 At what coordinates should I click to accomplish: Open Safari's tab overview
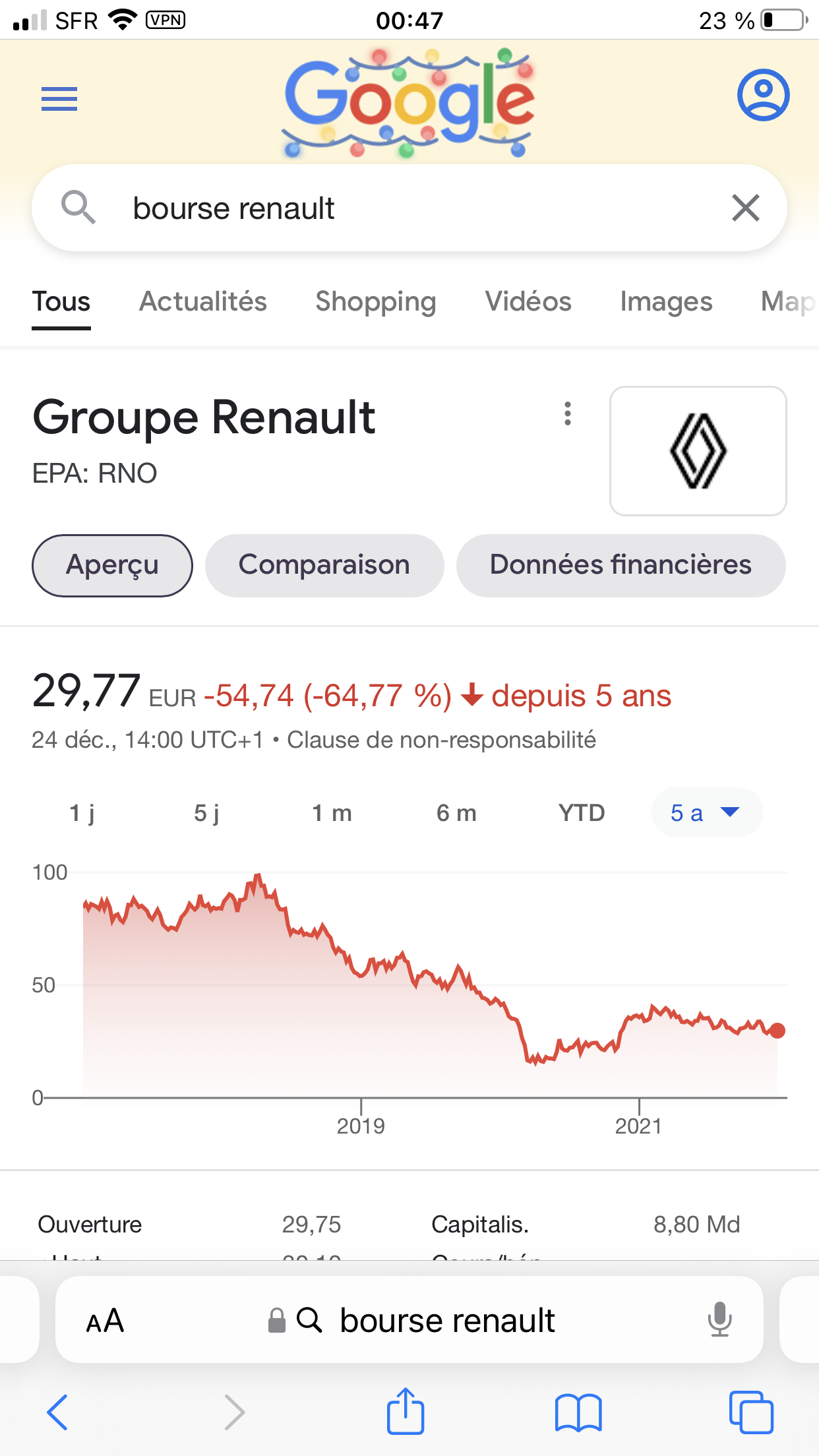point(751,1412)
